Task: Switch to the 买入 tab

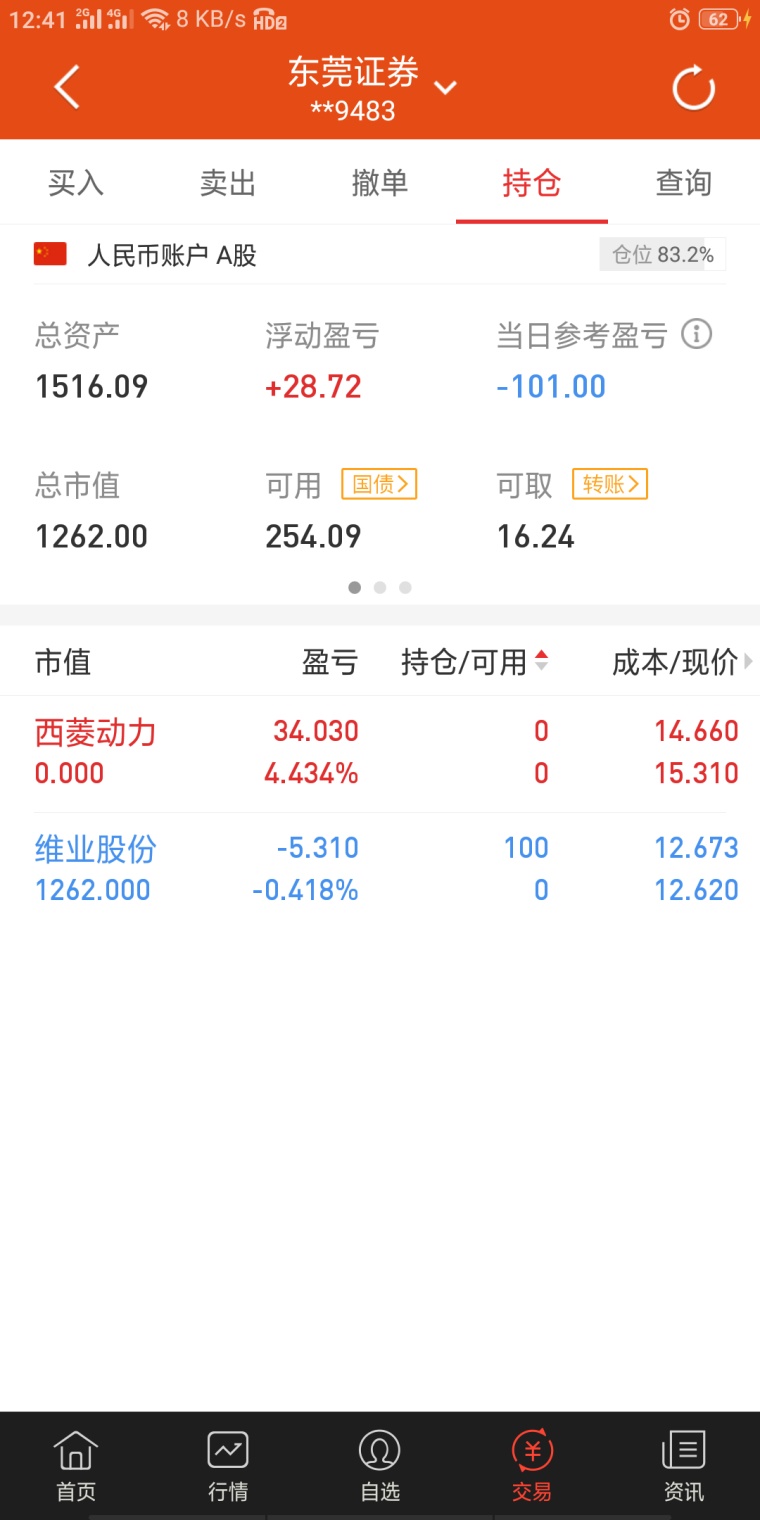Action: click(x=76, y=183)
